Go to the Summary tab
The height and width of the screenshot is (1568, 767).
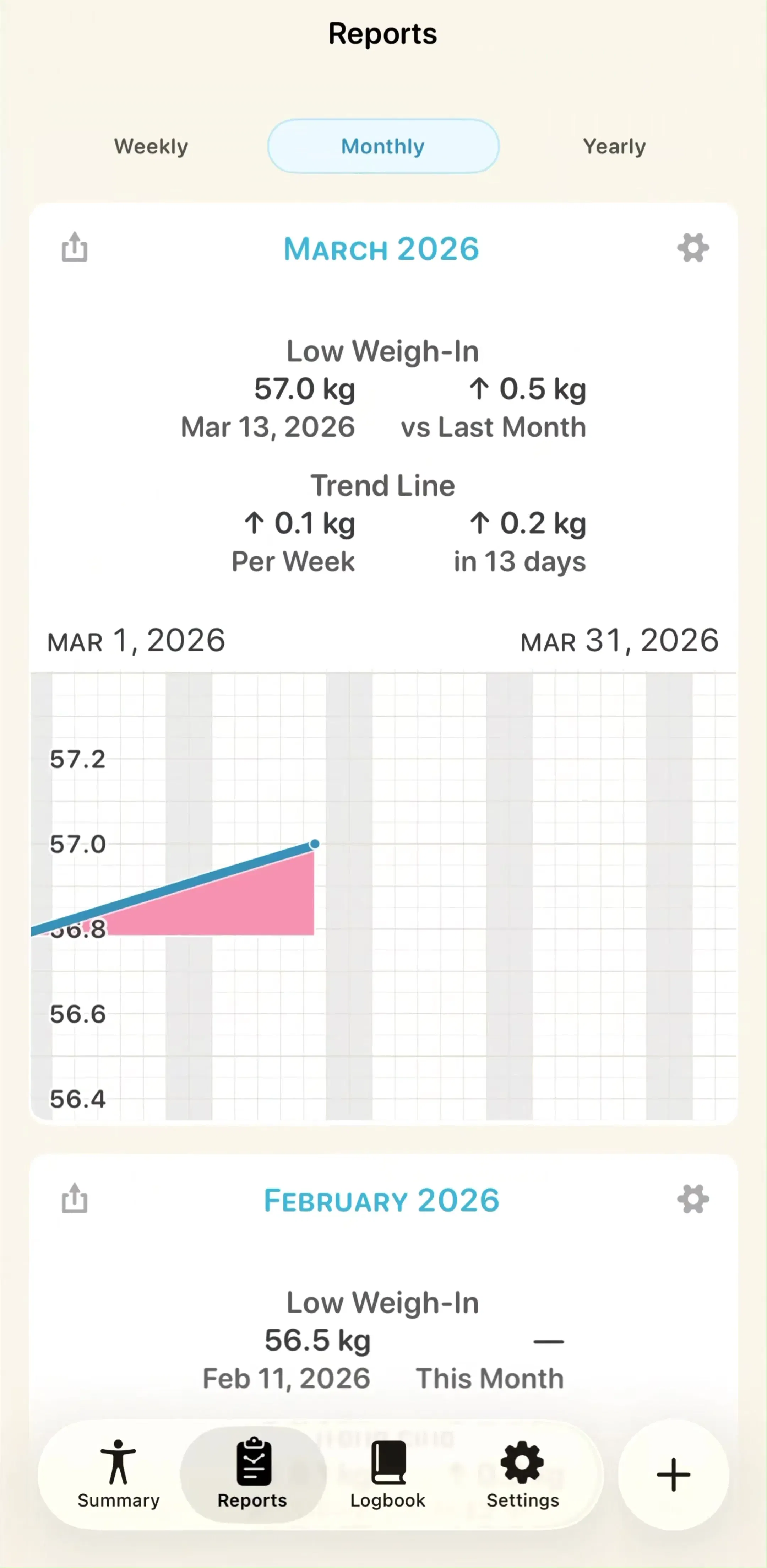point(119,1474)
